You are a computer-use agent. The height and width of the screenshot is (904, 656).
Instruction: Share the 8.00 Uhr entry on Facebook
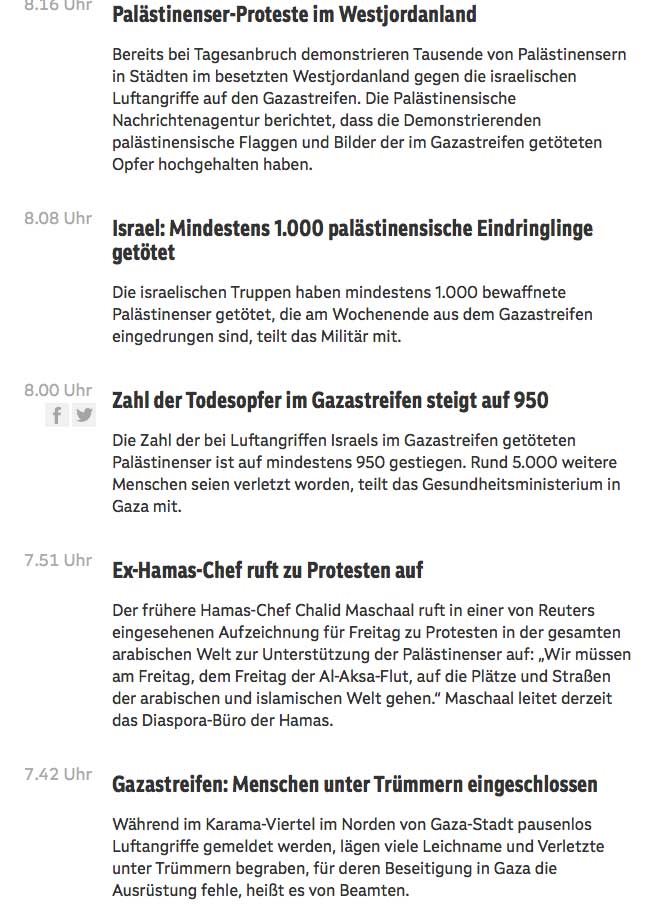coord(57,415)
